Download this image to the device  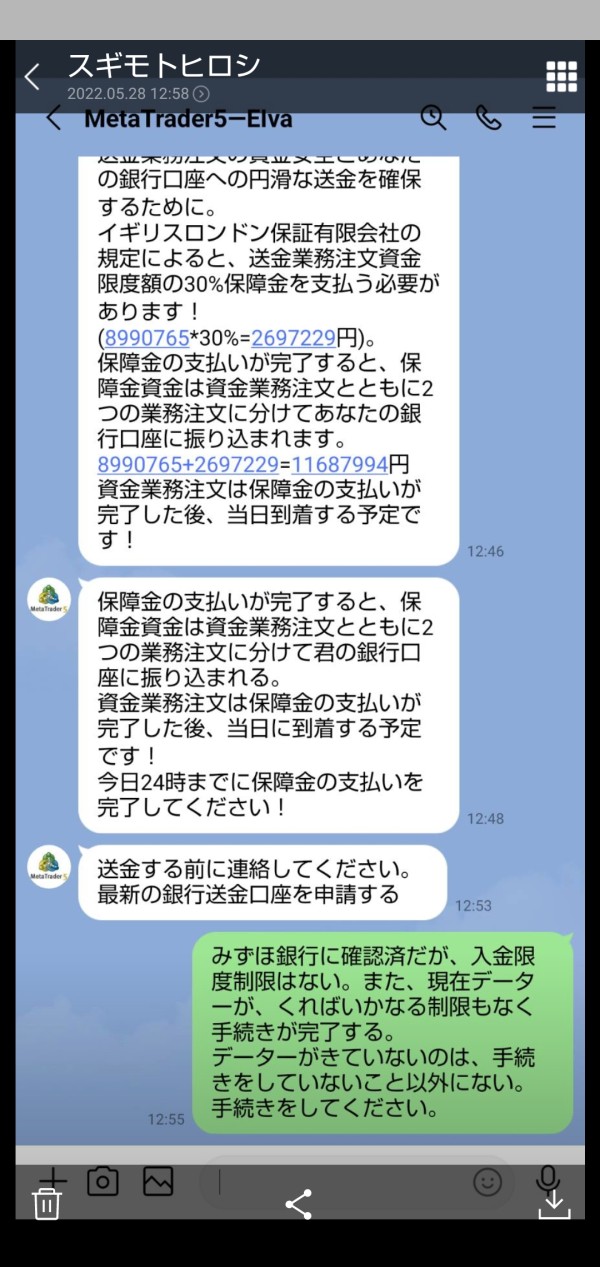pyautogui.click(x=554, y=1204)
